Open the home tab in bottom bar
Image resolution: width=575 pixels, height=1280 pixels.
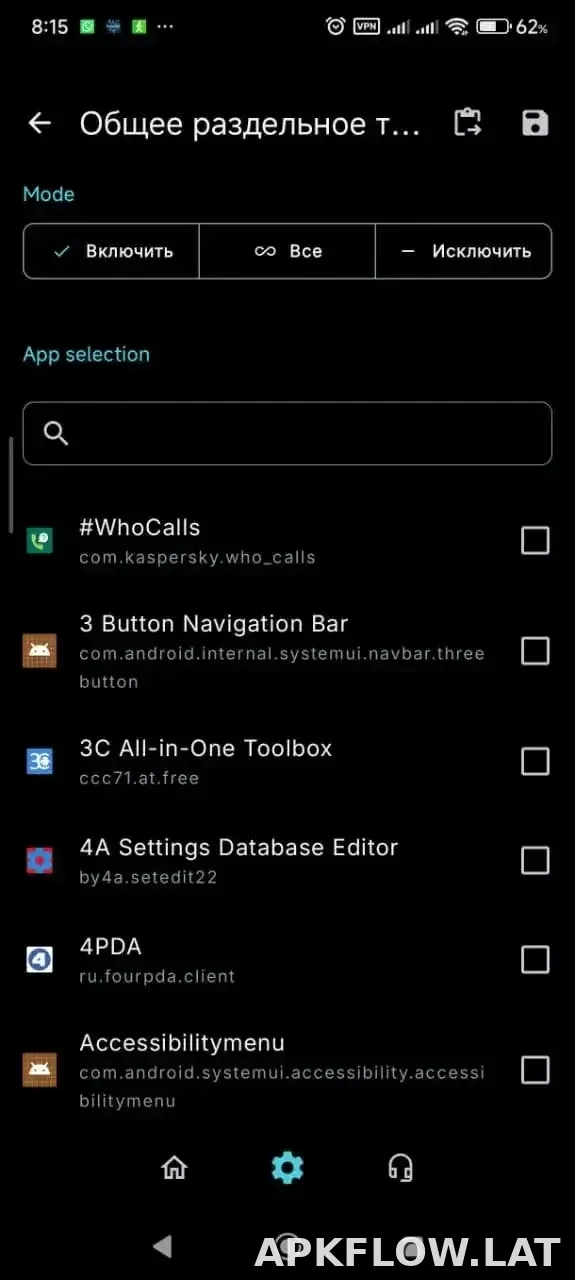[x=174, y=1167]
